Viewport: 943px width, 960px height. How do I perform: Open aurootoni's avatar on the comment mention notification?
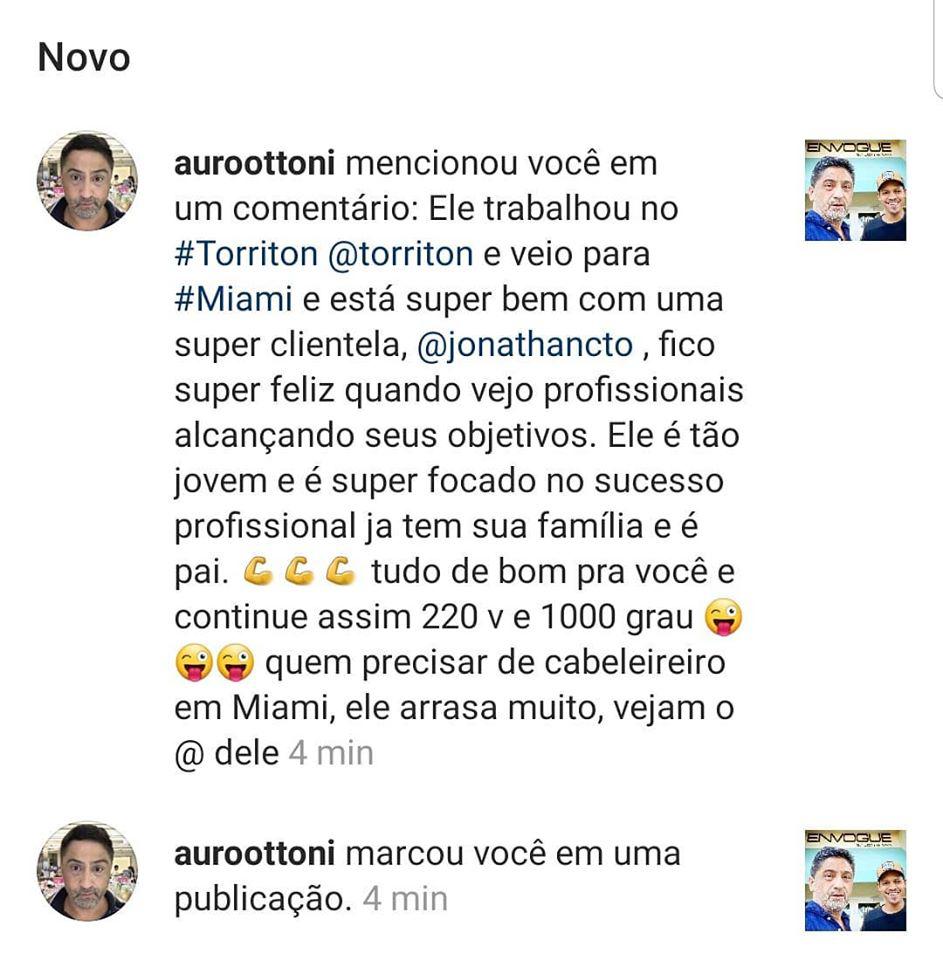[87, 181]
